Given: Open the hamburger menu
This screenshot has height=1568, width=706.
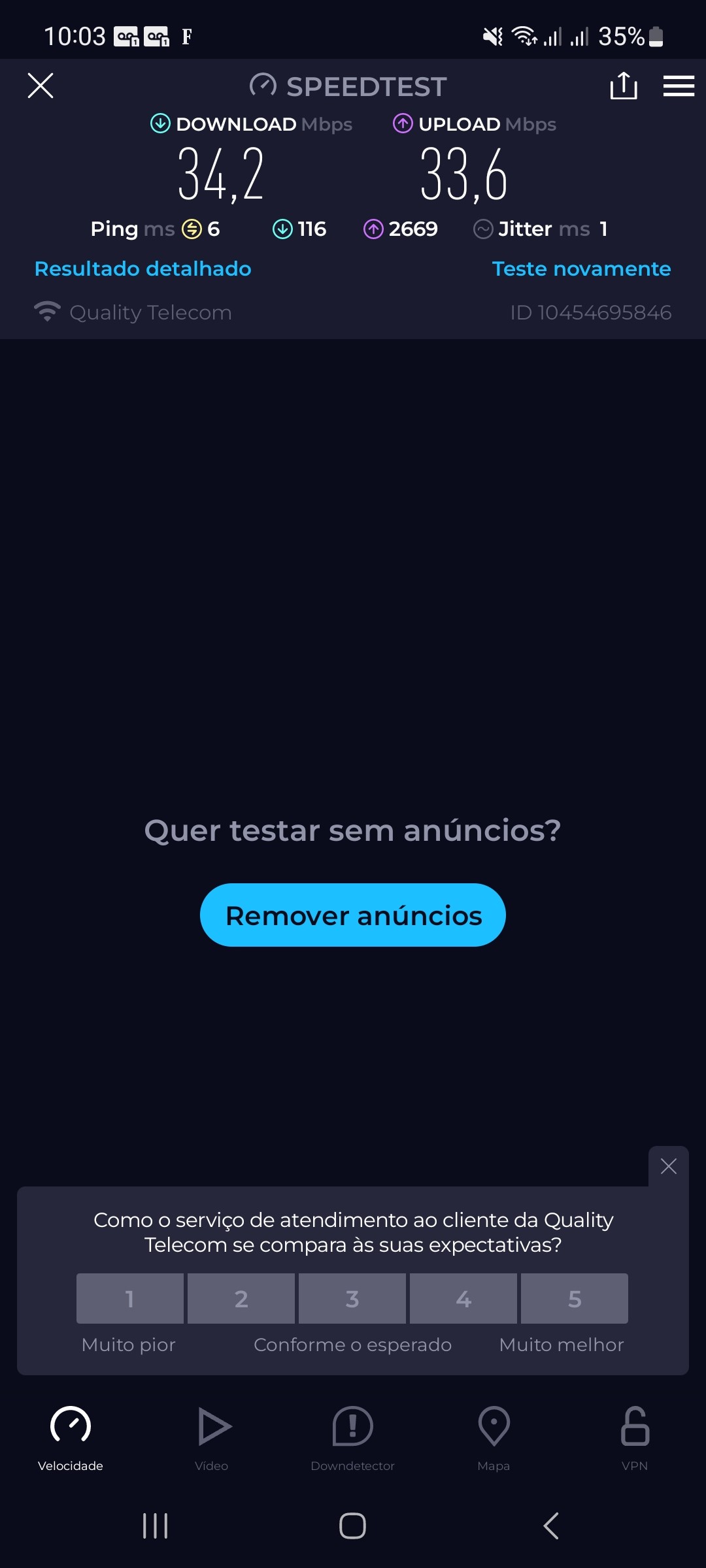Looking at the screenshot, I should pos(679,86).
